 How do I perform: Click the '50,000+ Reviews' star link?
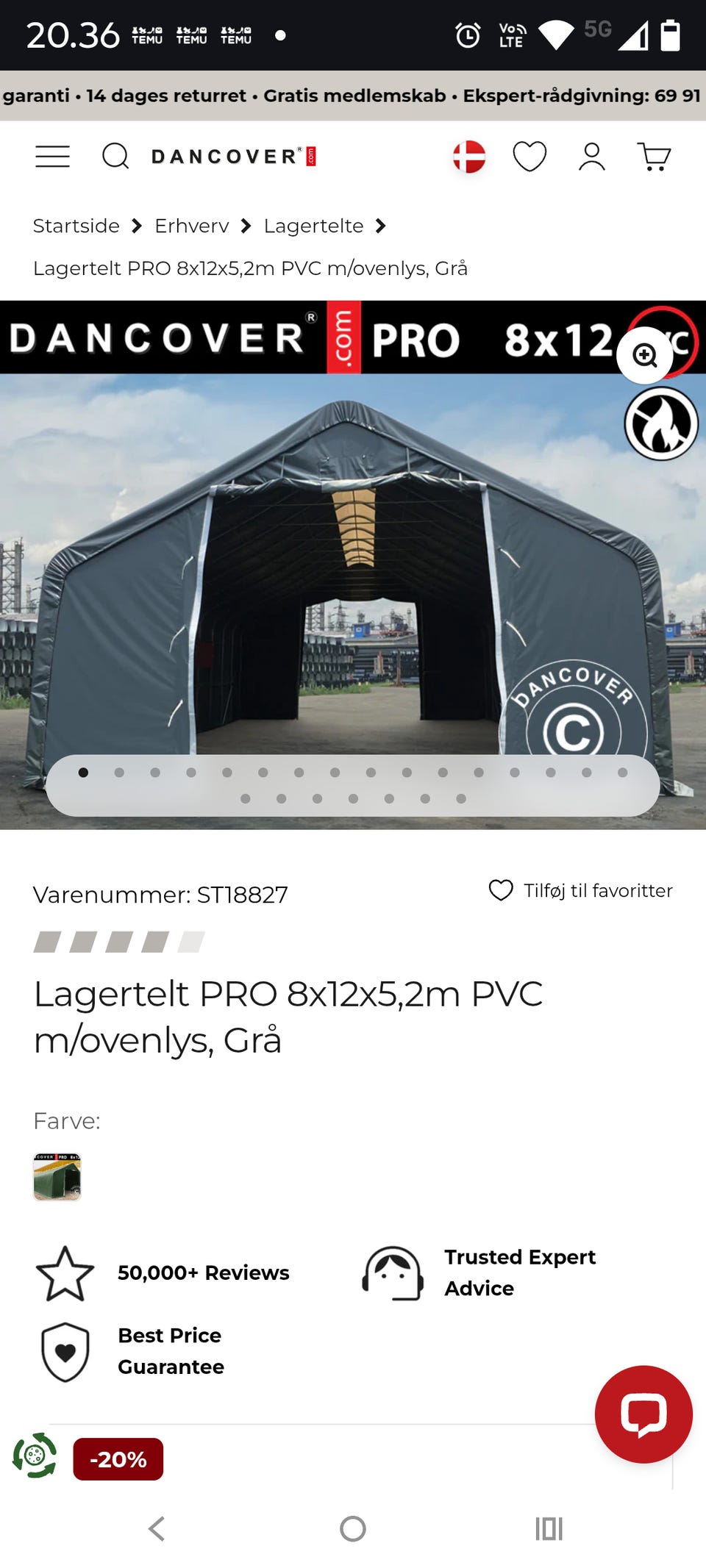(x=203, y=1273)
